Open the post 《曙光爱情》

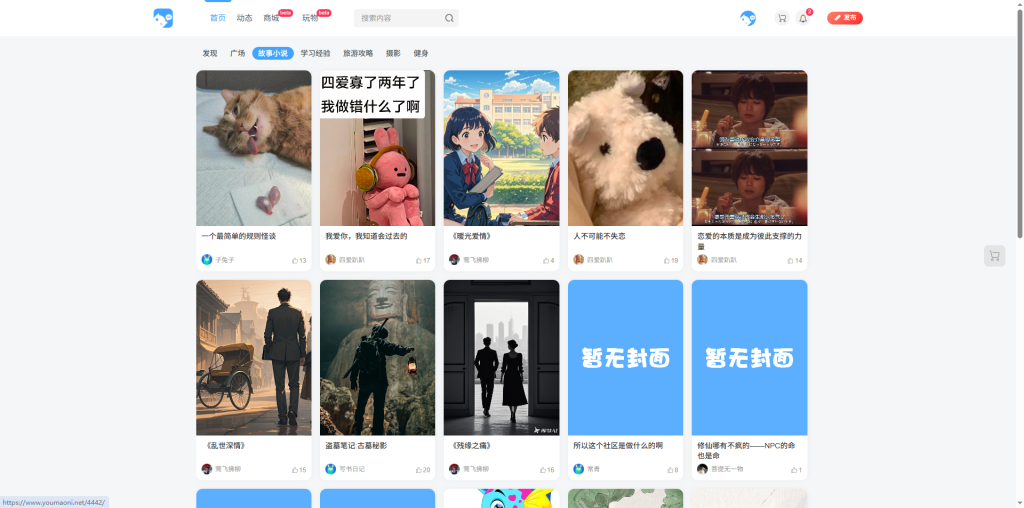(x=471, y=236)
